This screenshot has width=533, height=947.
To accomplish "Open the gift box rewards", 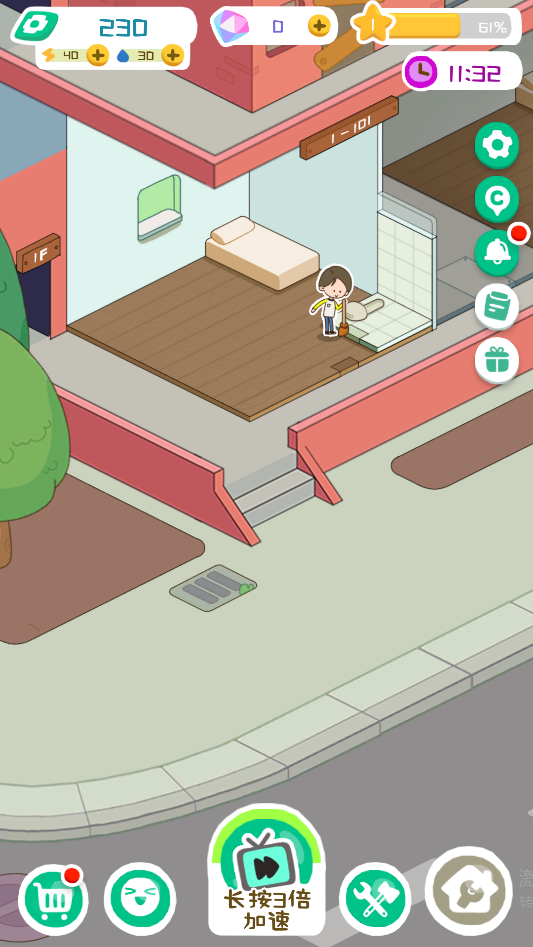I will coord(497,360).
